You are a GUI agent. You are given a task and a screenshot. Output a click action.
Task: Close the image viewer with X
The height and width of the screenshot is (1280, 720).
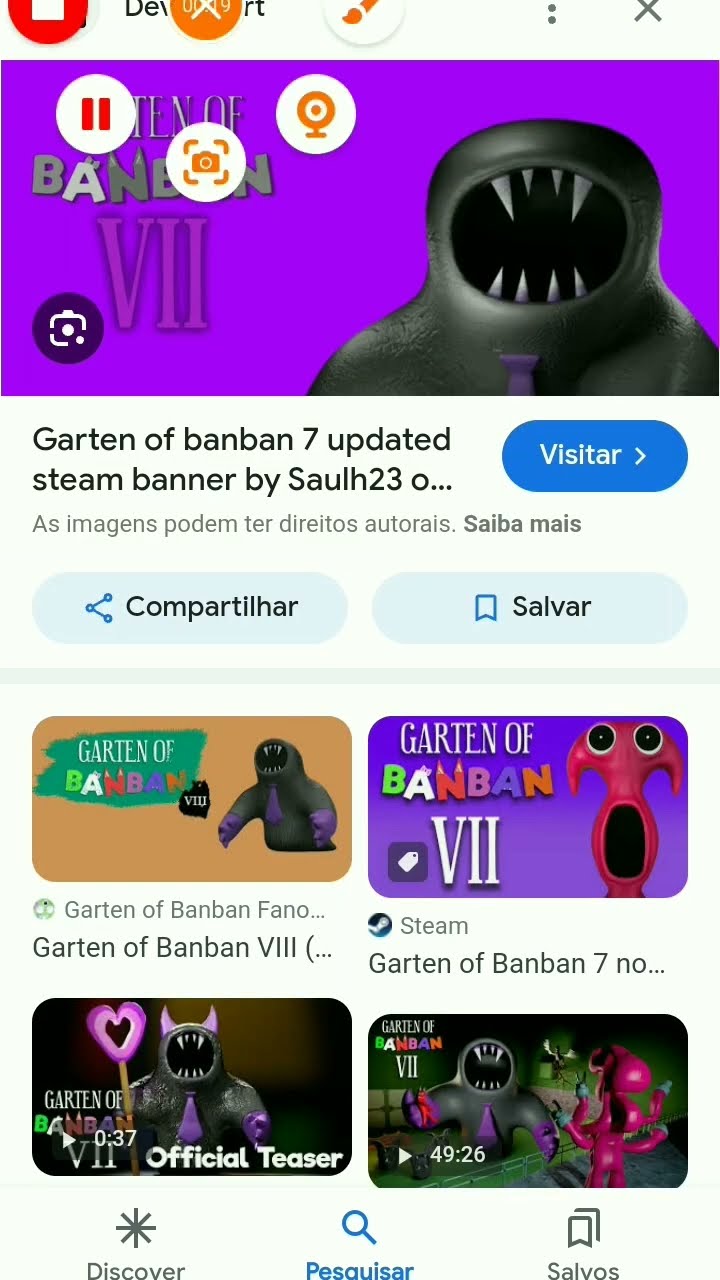coord(648,11)
